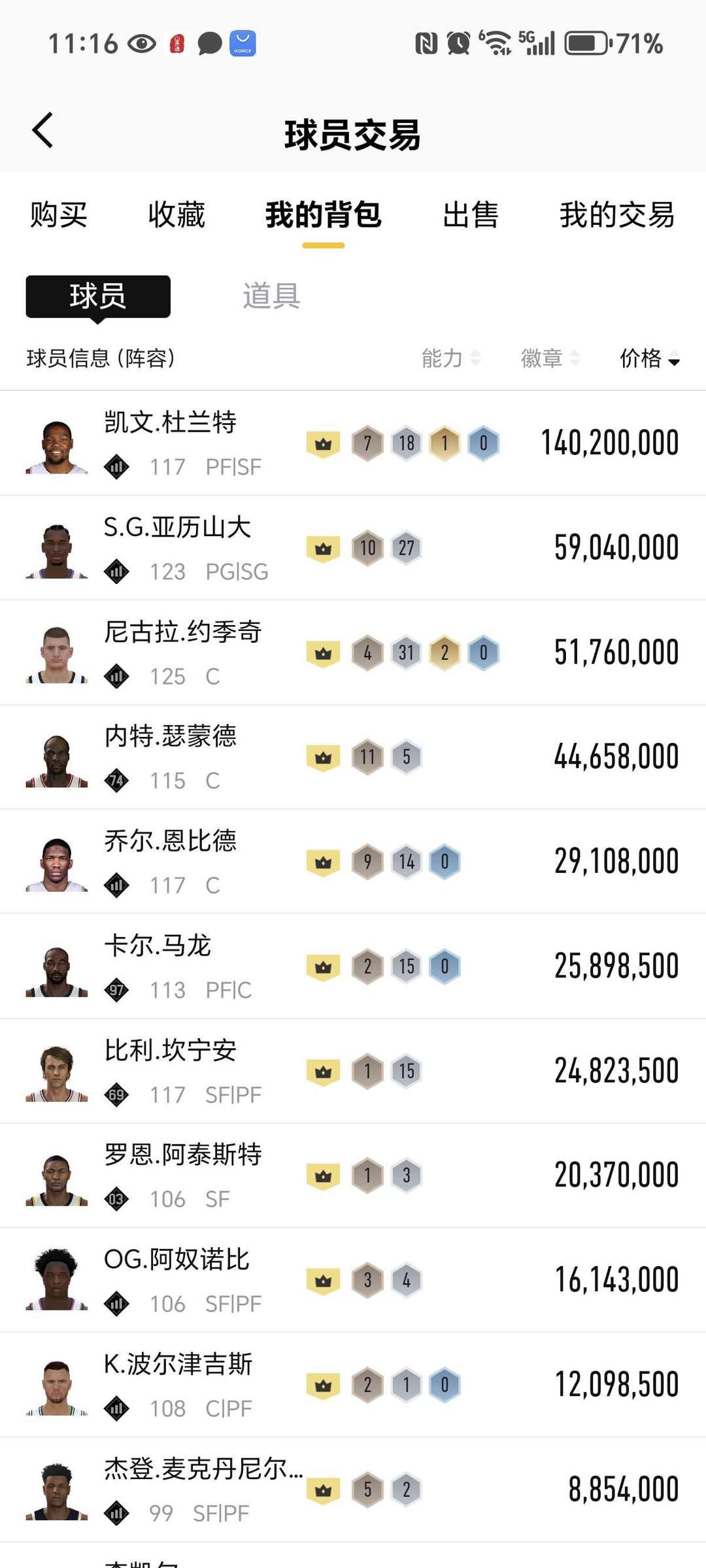The image size is (706, 1568).
Task: Switch to the 购买 tab
Action: click(58, 215)
